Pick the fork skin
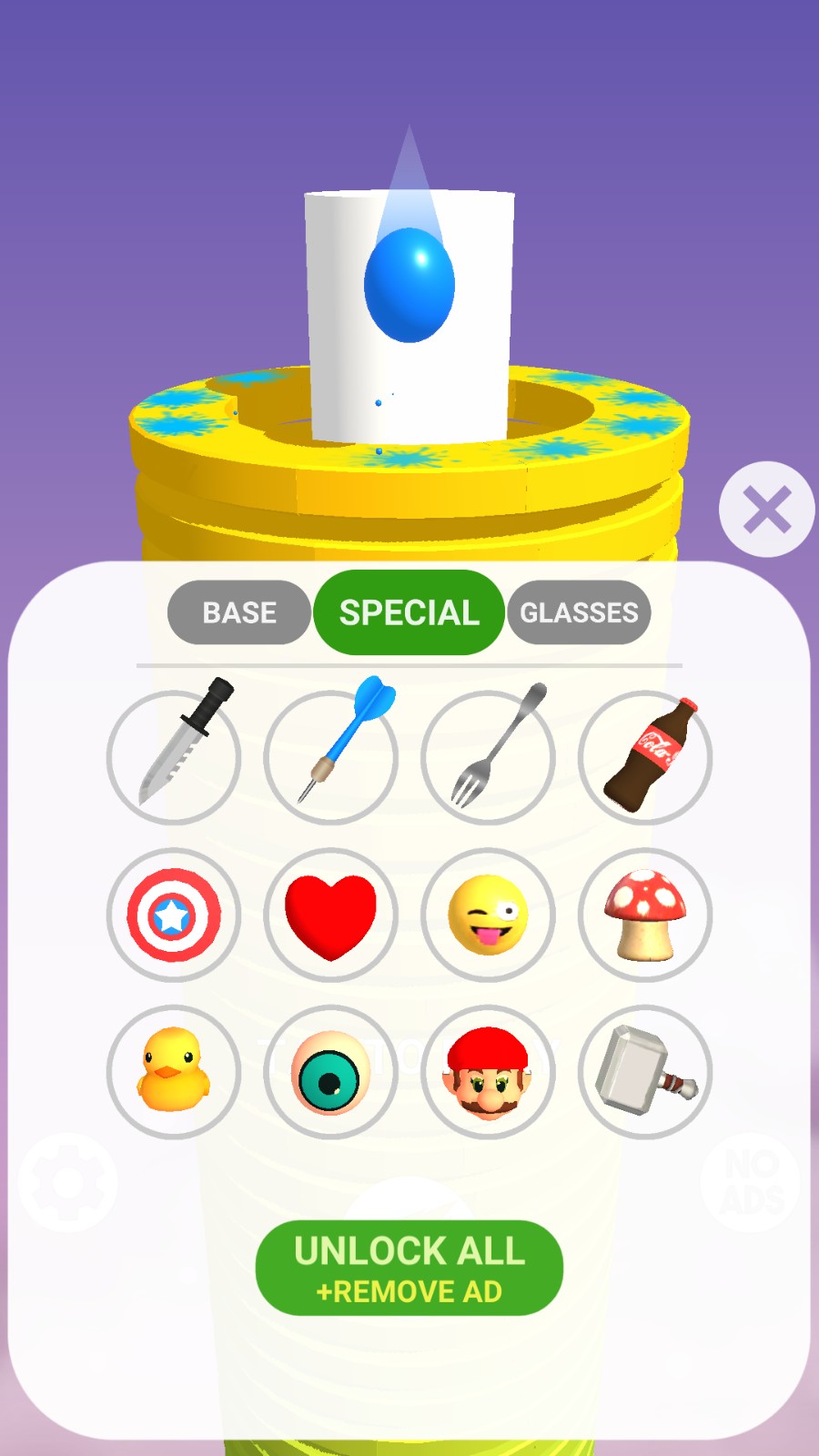This screenshot has height=1456, width=819. (x=489, y=757)
